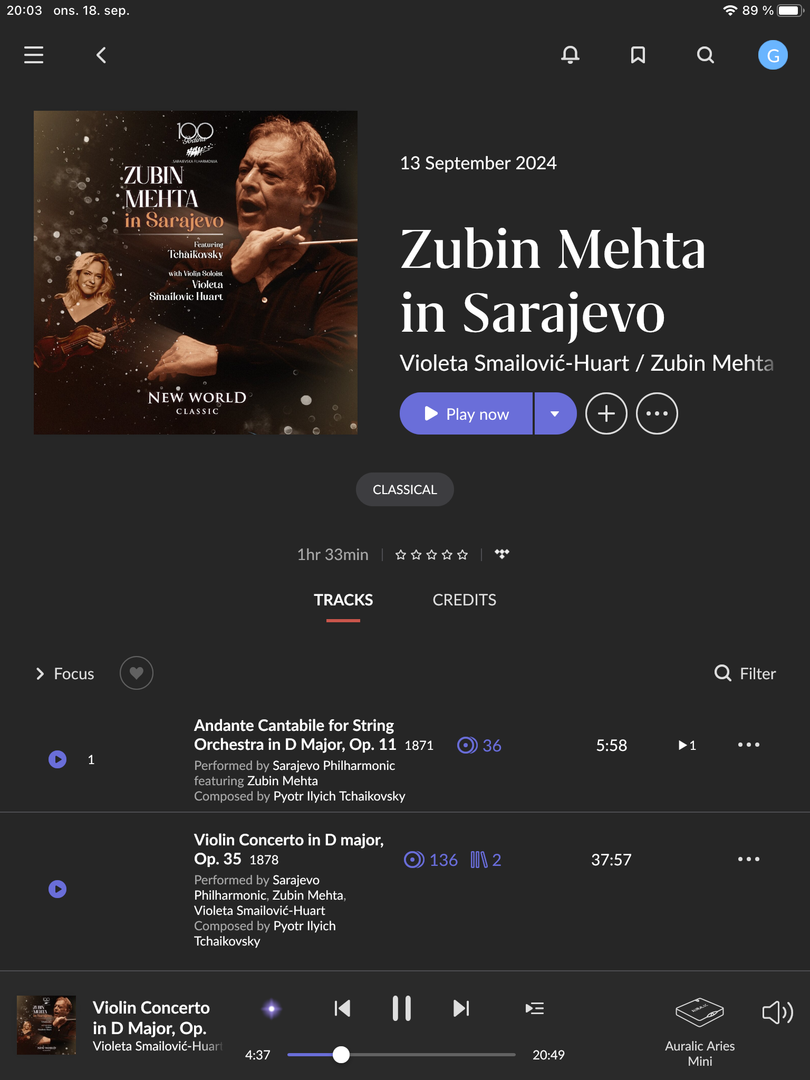Tap the Play now button
The image size is (810, 1080).
[x=467, y=414]
